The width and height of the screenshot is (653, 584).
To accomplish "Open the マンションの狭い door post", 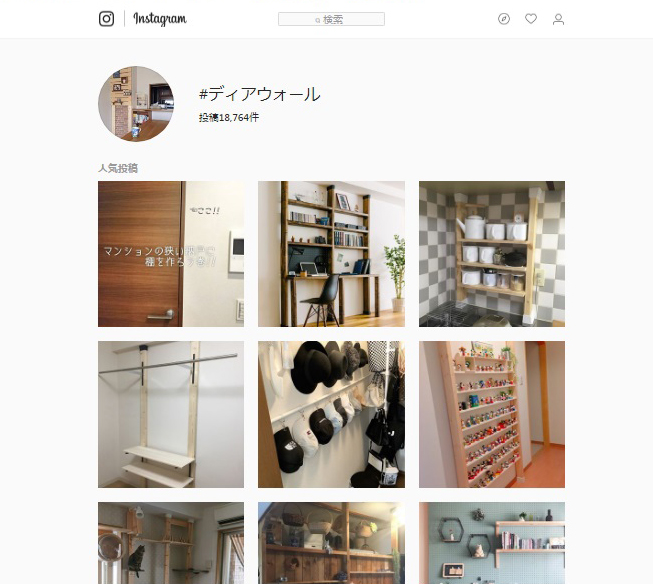I will click(171, 254).
